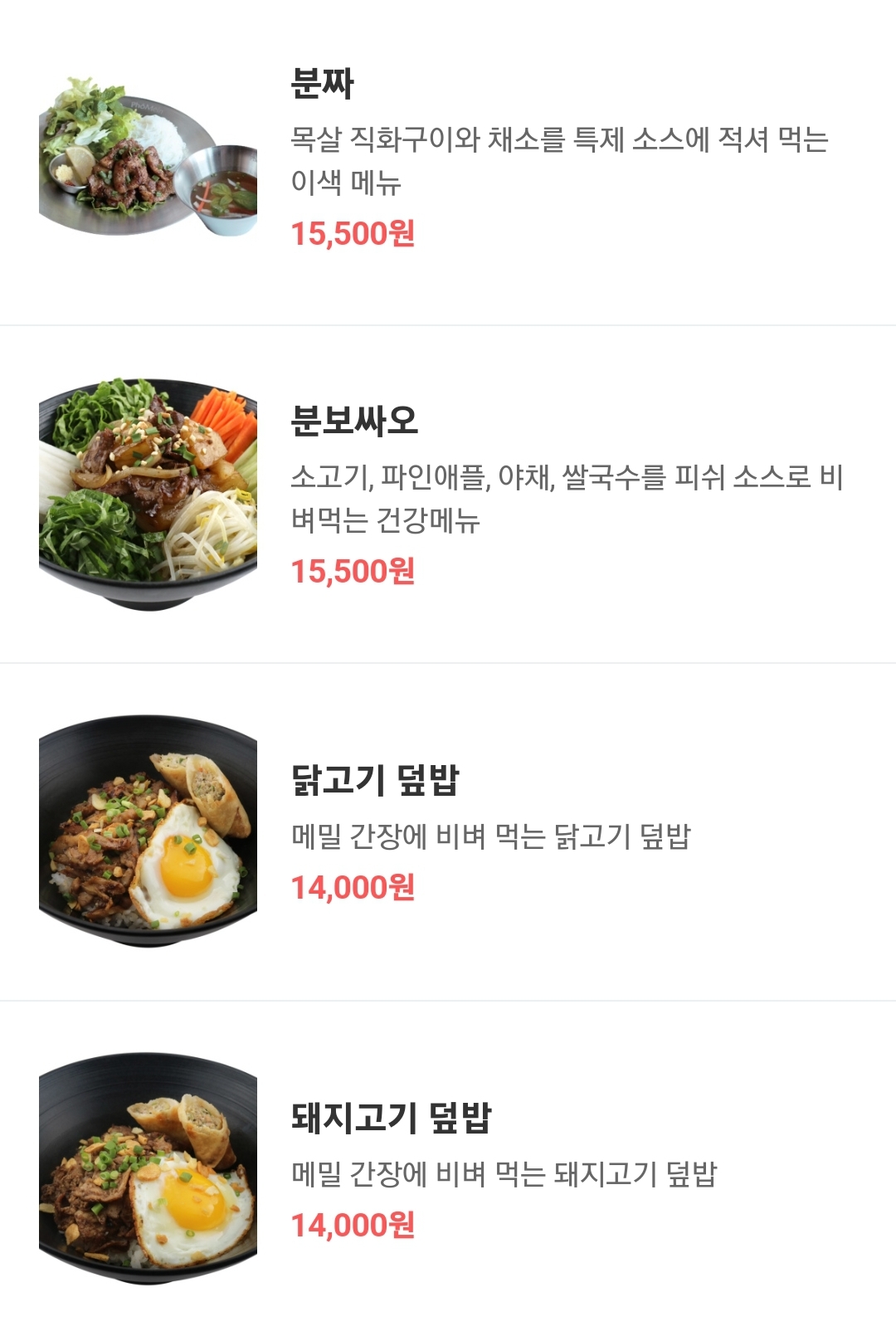Open the 분짜 menu item
Image resolution: width=896 pixels, height=1336 pixels.
click(x=322, y=84)
